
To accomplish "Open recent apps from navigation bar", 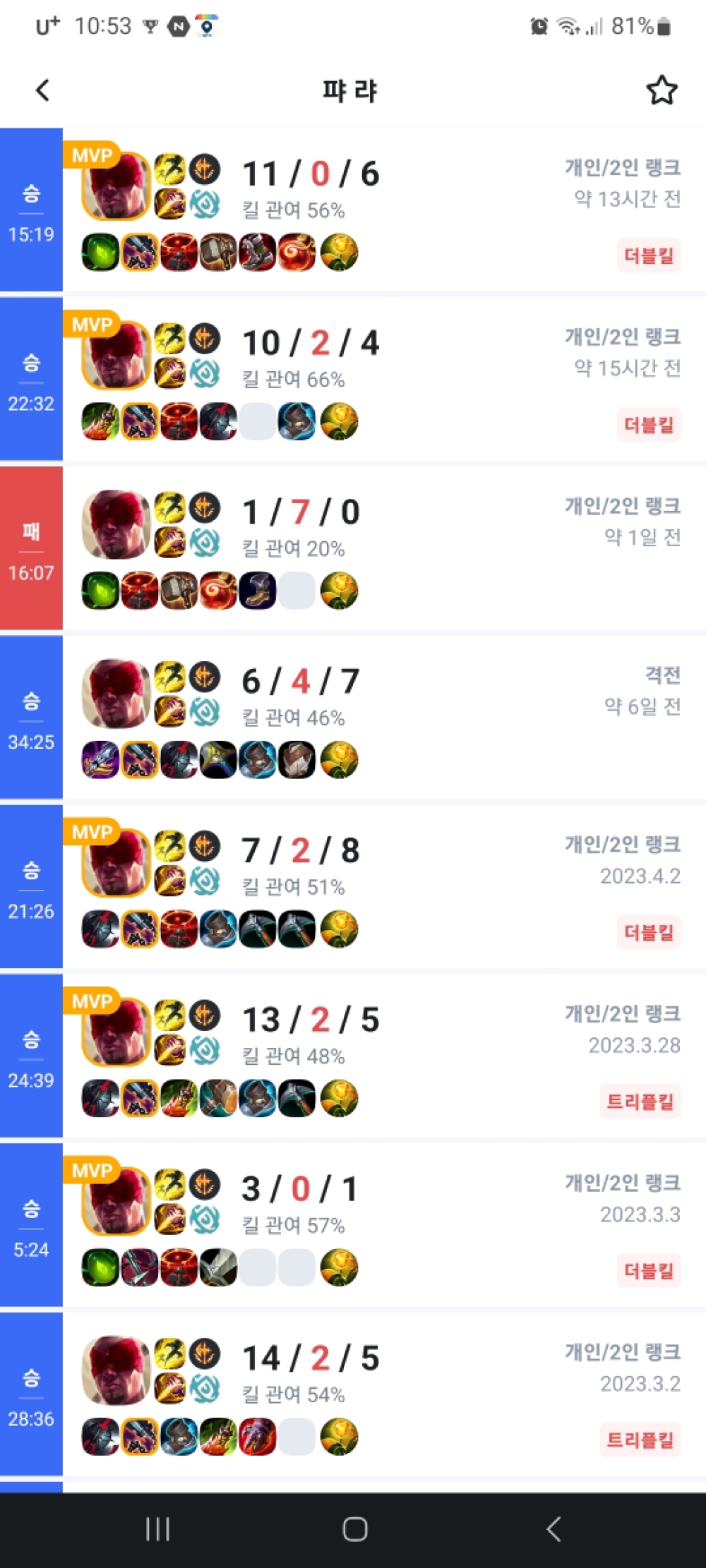I will coord(157,1529).
